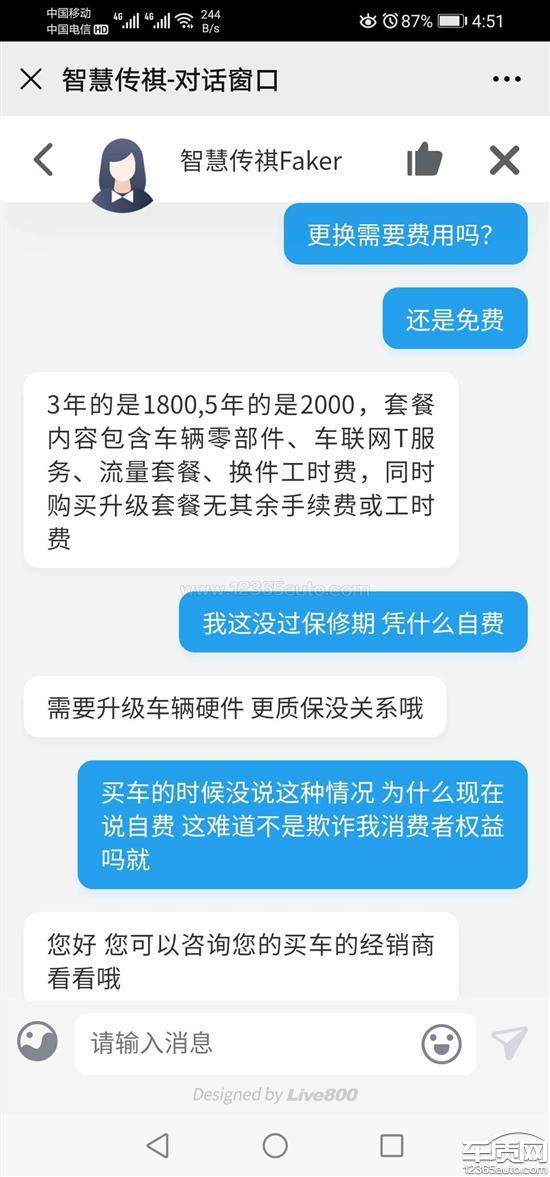Open the round icon left of input
Screen dimensions: 550x1177
pos(38,1042)
